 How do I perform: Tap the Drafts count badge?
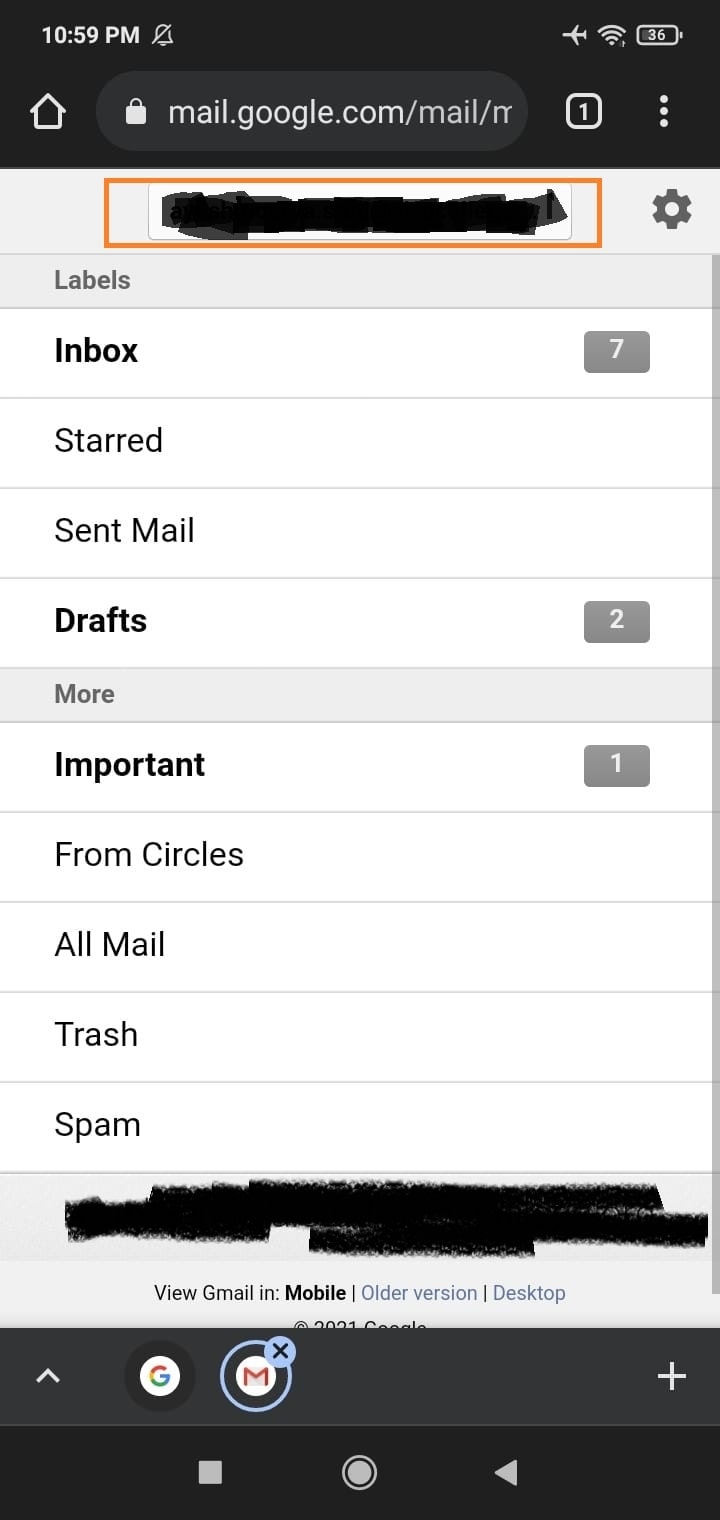click(x=616, y=621)
